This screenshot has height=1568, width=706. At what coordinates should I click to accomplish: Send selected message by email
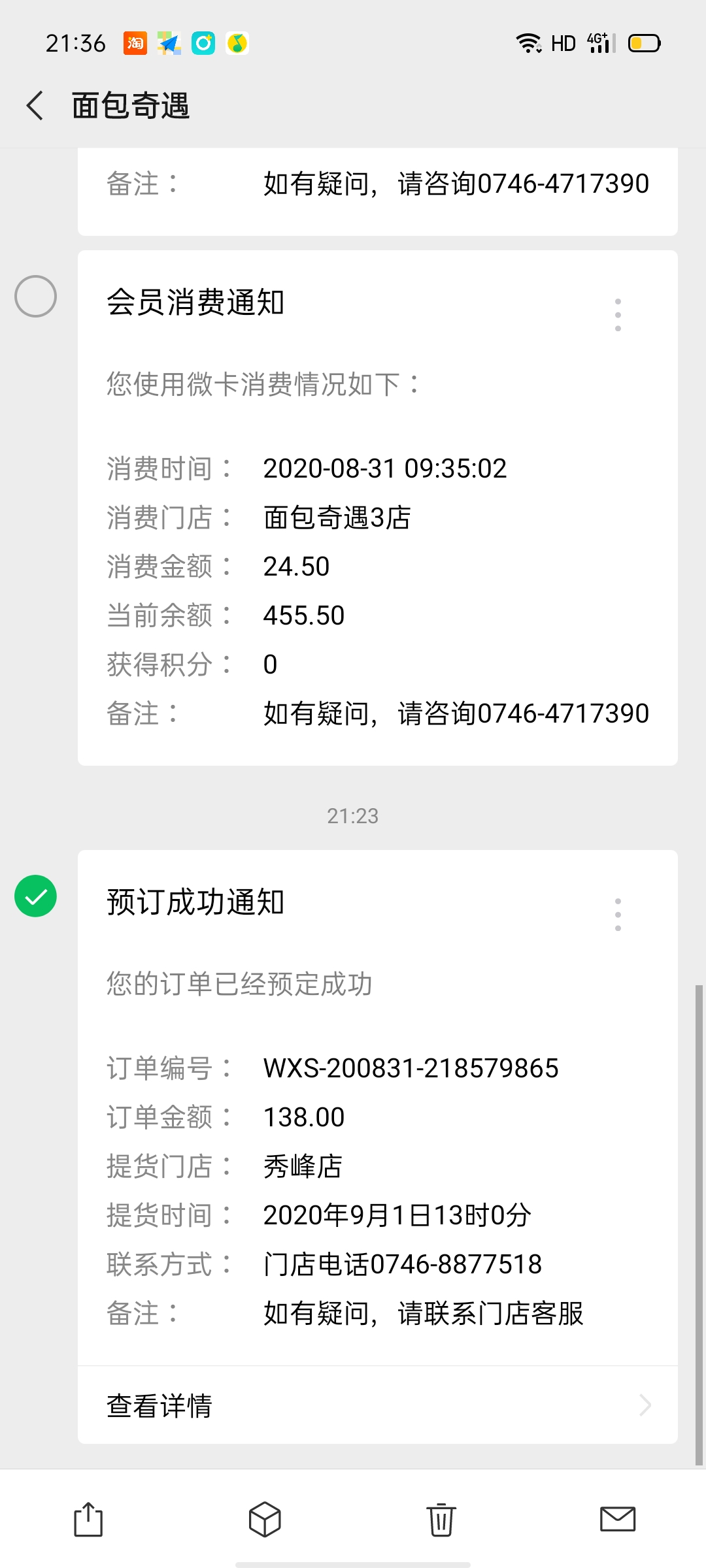click(618, 1519)
